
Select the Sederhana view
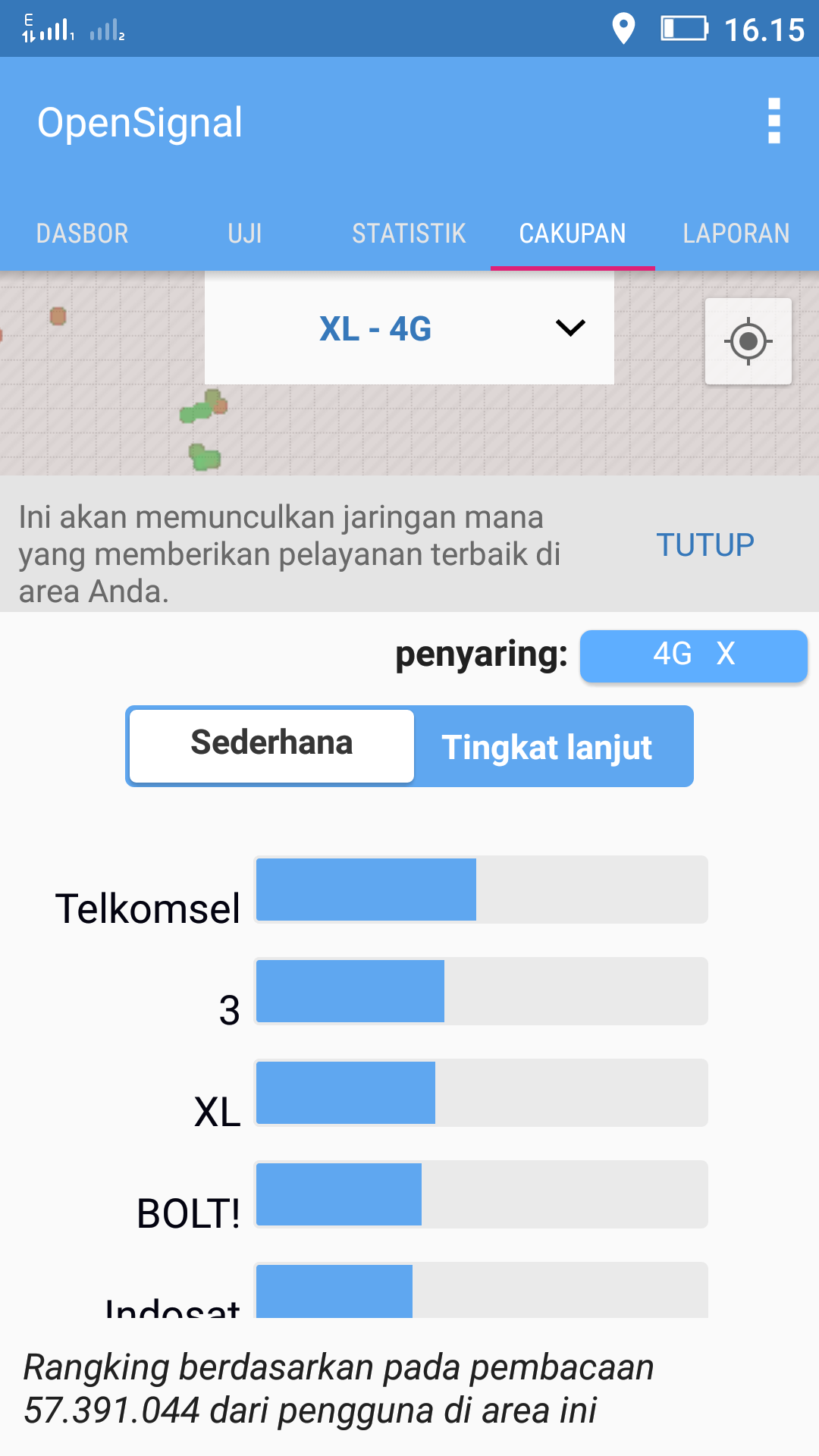(x=271, y=744)
